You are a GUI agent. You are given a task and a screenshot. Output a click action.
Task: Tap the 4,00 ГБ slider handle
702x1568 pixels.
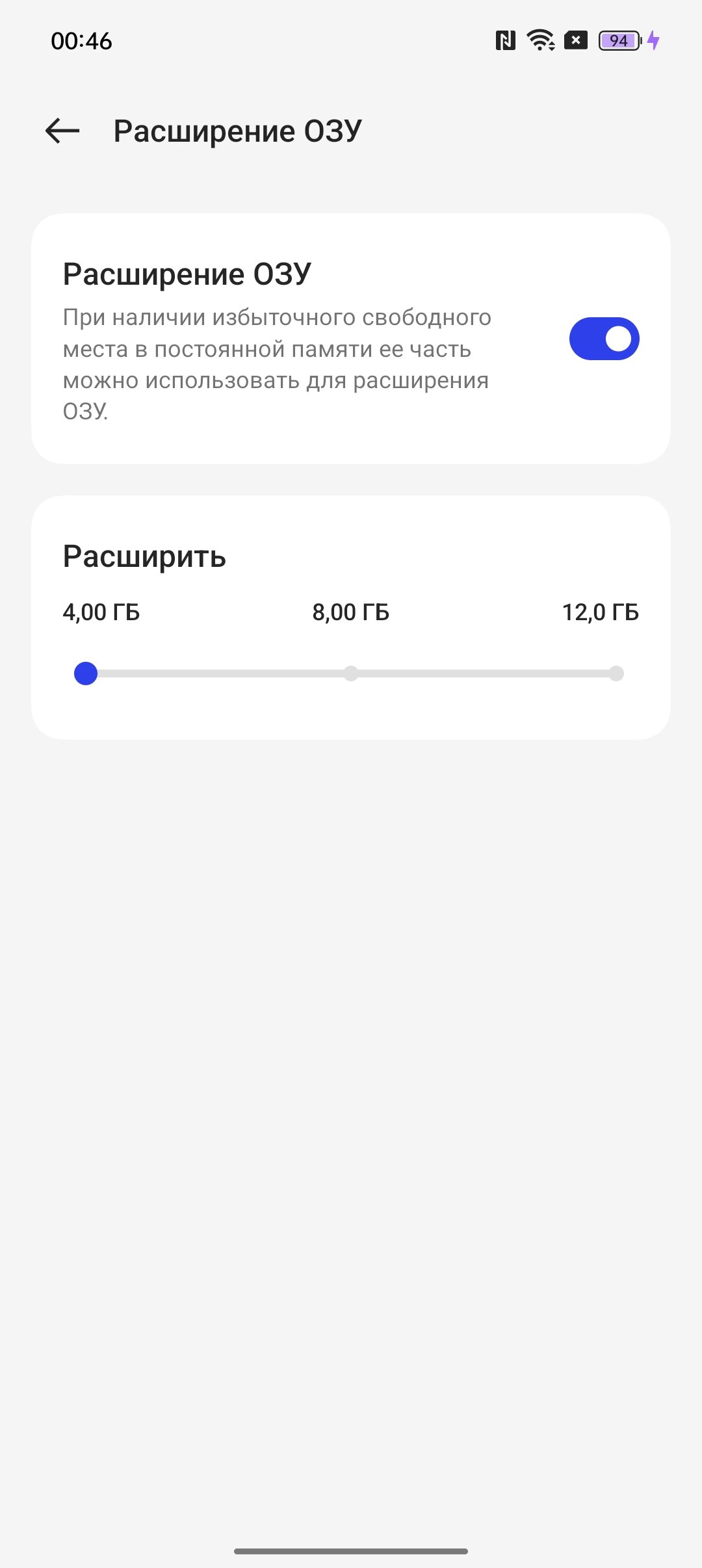coord(86,673)
